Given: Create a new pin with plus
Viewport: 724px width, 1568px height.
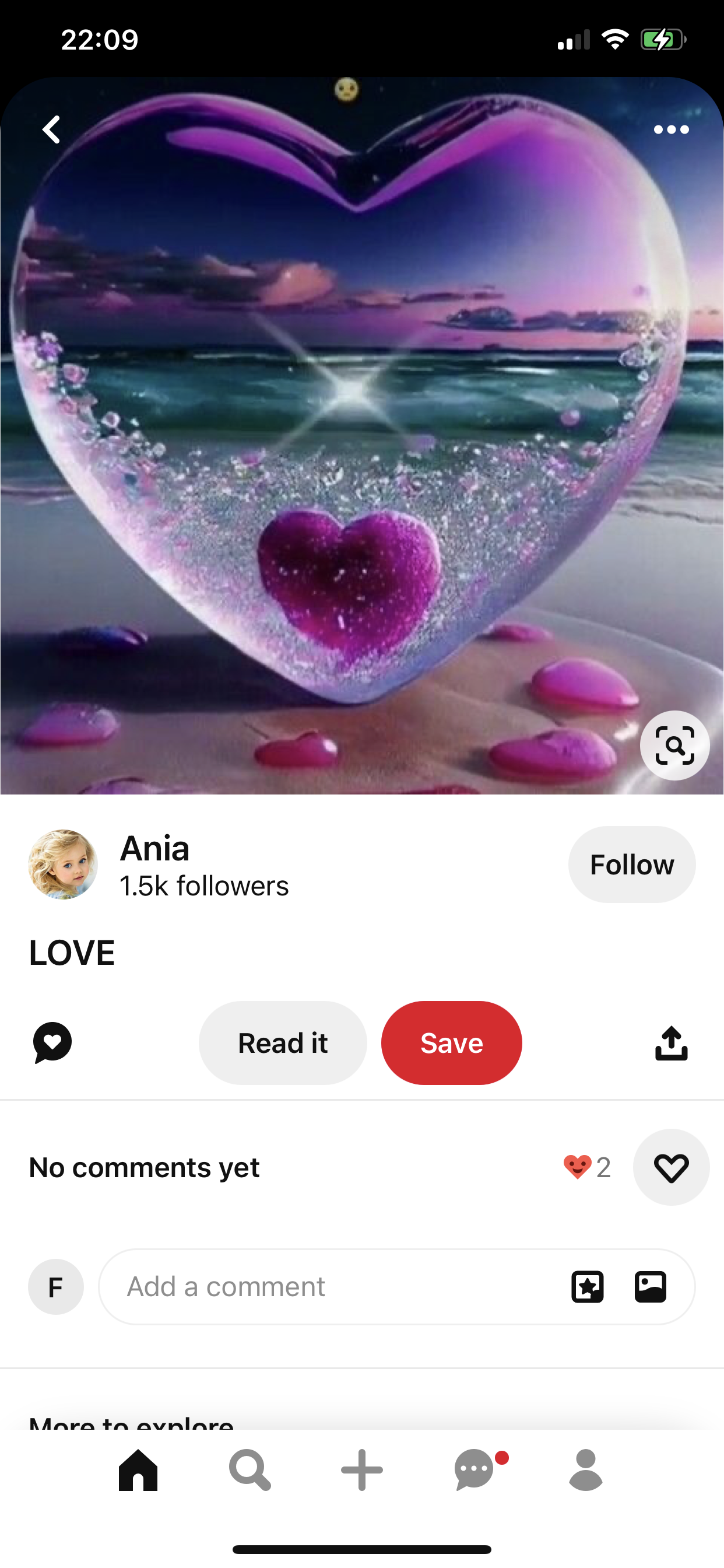Looking at the screenshot, I should coord(362,1471).
